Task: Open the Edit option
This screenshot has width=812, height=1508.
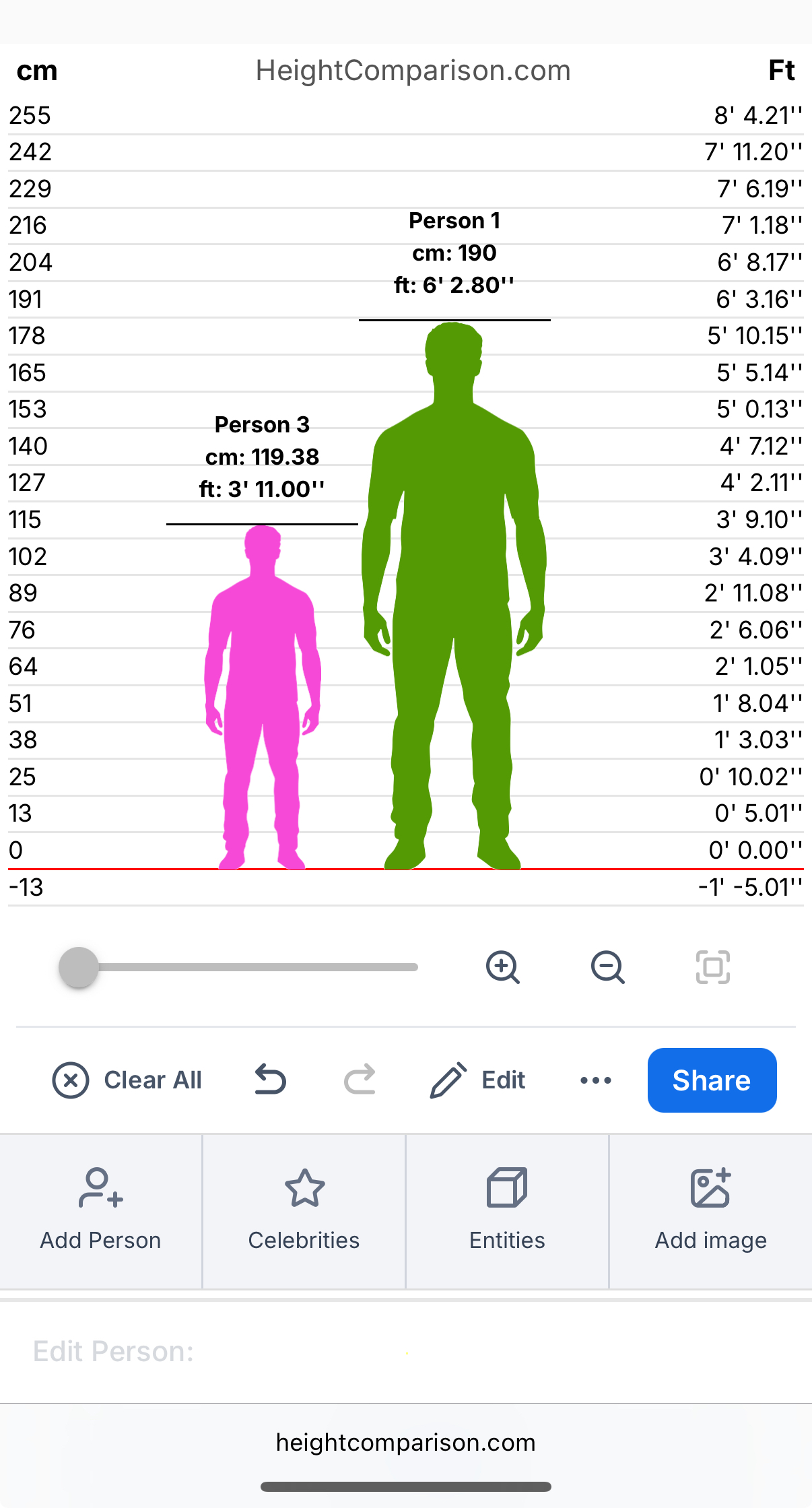Action: point(478,1080)
